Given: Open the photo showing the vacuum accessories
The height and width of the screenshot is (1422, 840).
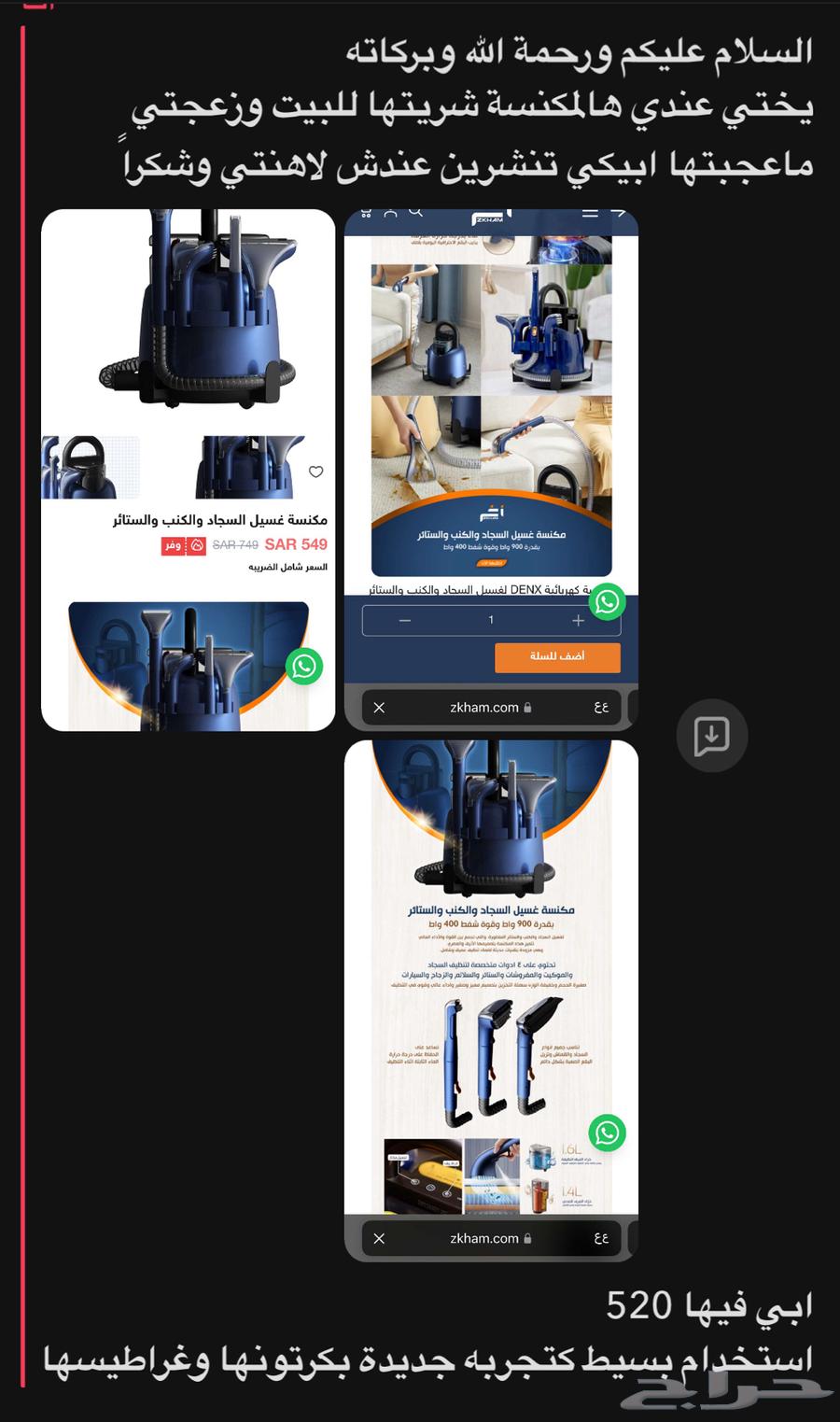Looking at the screenshot, I should [491, 999].
